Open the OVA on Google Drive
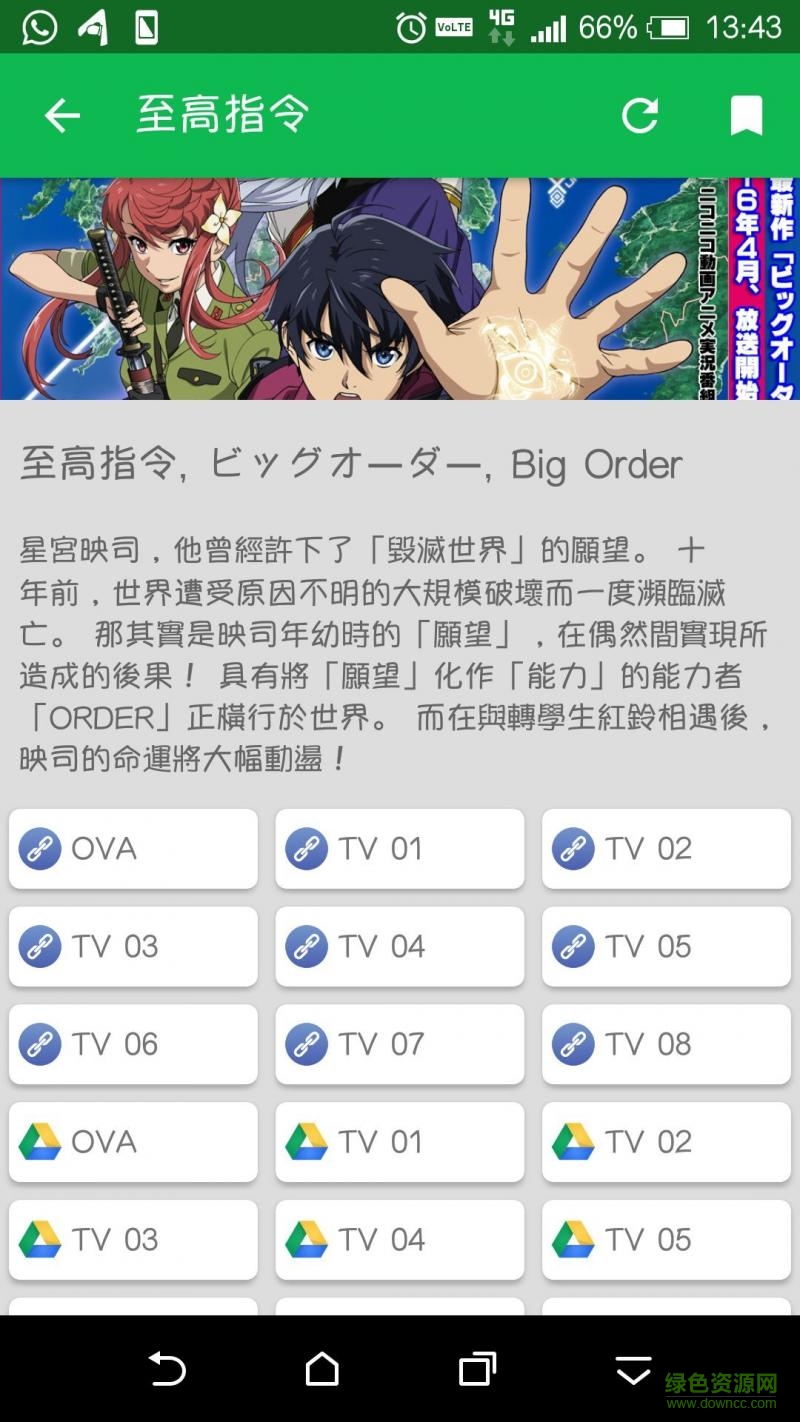Screen dimensions: 800x1422 click(133, 1142)
